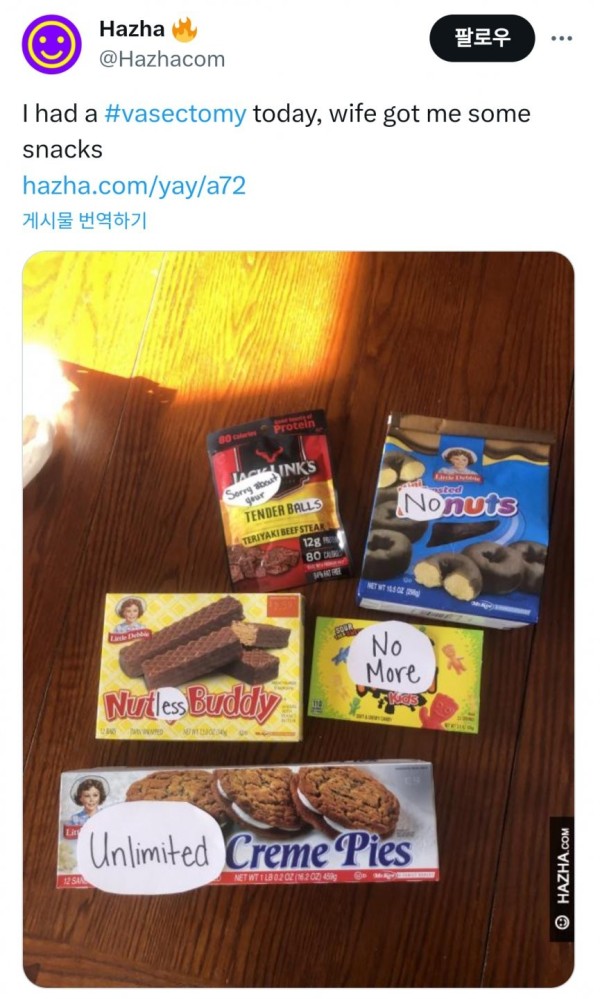Open the #vasectomy hashtag

pos(175,113)
